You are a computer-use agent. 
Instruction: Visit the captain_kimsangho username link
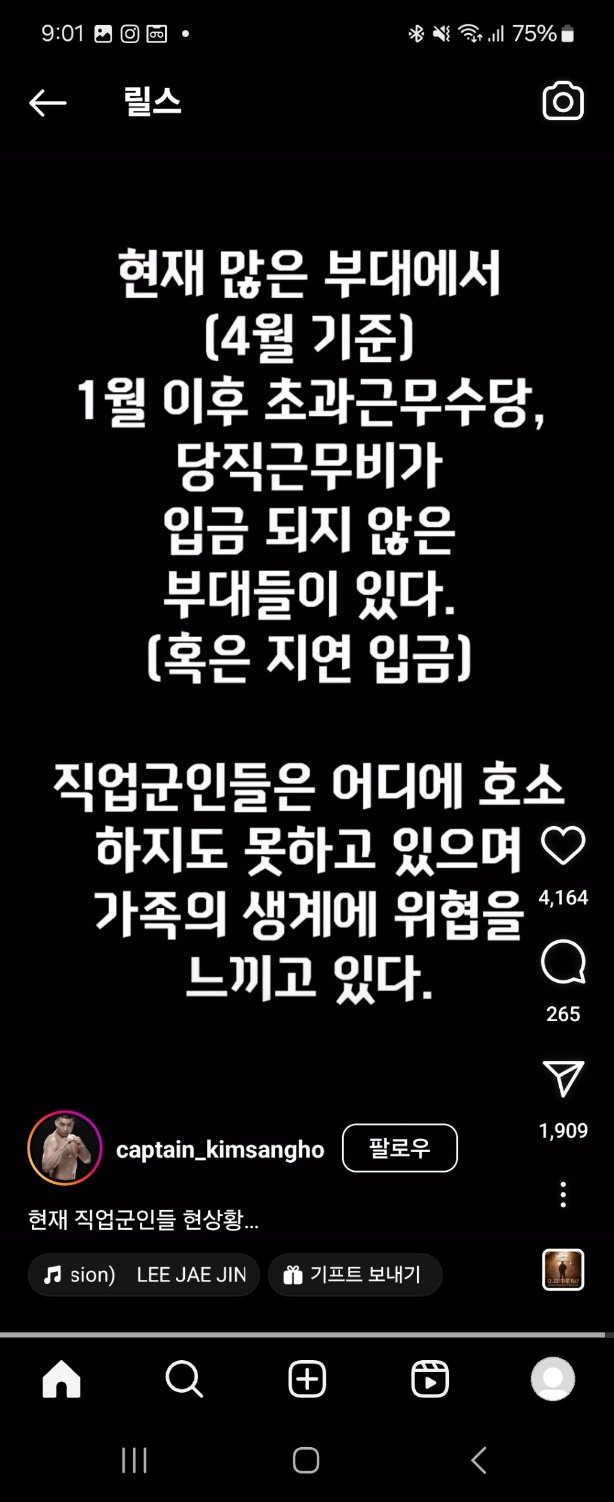coord(220,1150)
